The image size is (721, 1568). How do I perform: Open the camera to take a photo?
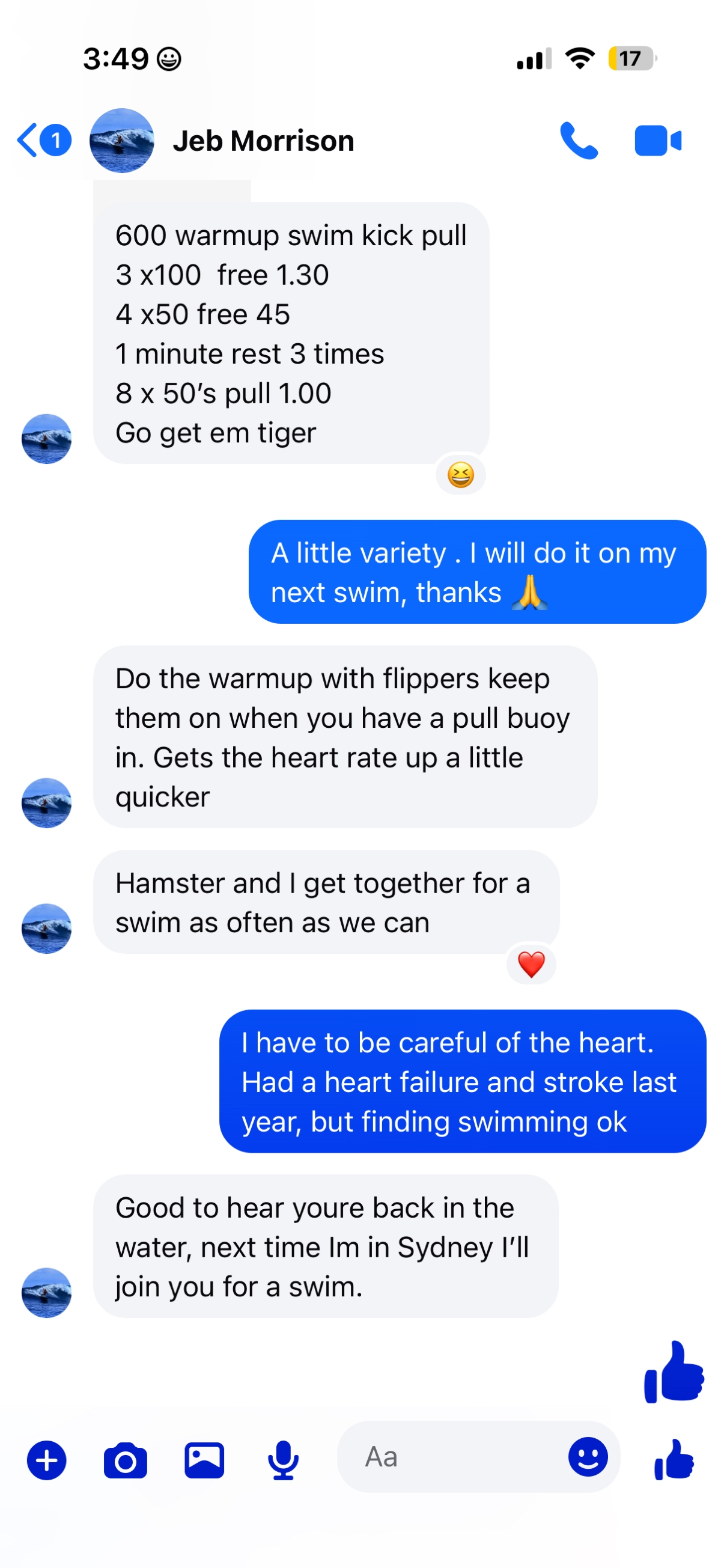point(126,1460)
